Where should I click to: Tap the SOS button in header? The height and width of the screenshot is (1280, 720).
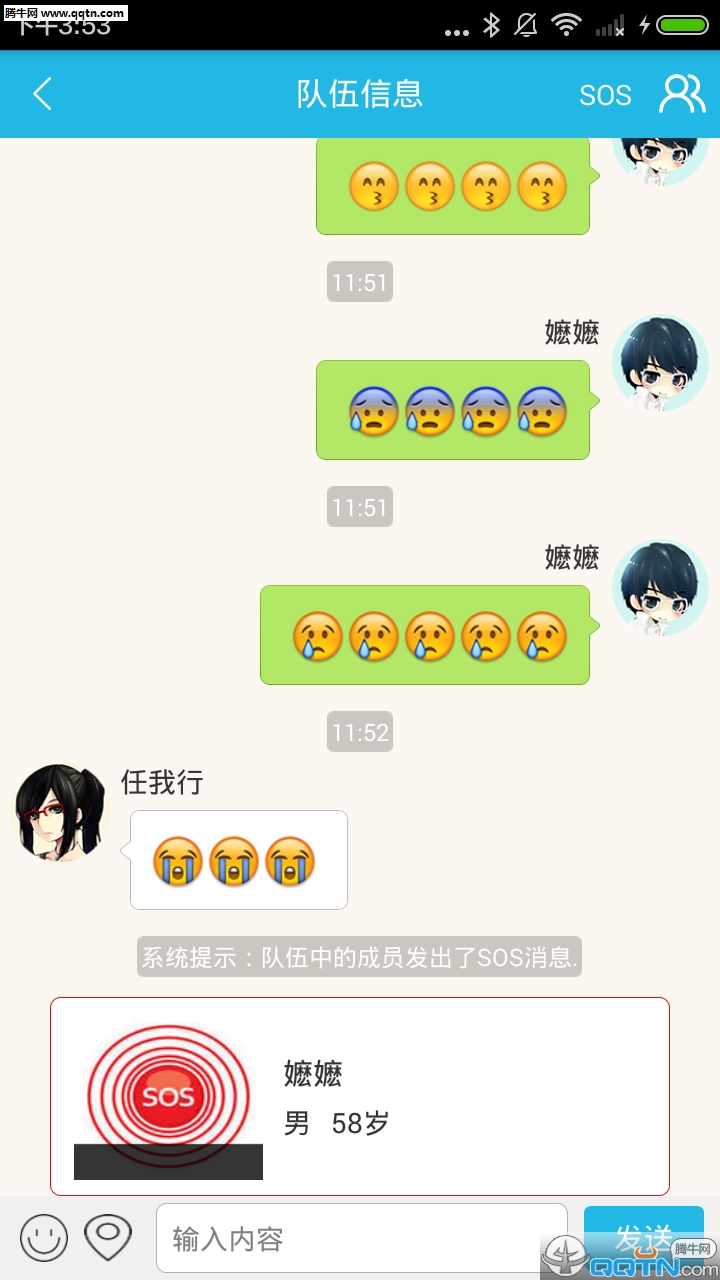tap(605, 95)
